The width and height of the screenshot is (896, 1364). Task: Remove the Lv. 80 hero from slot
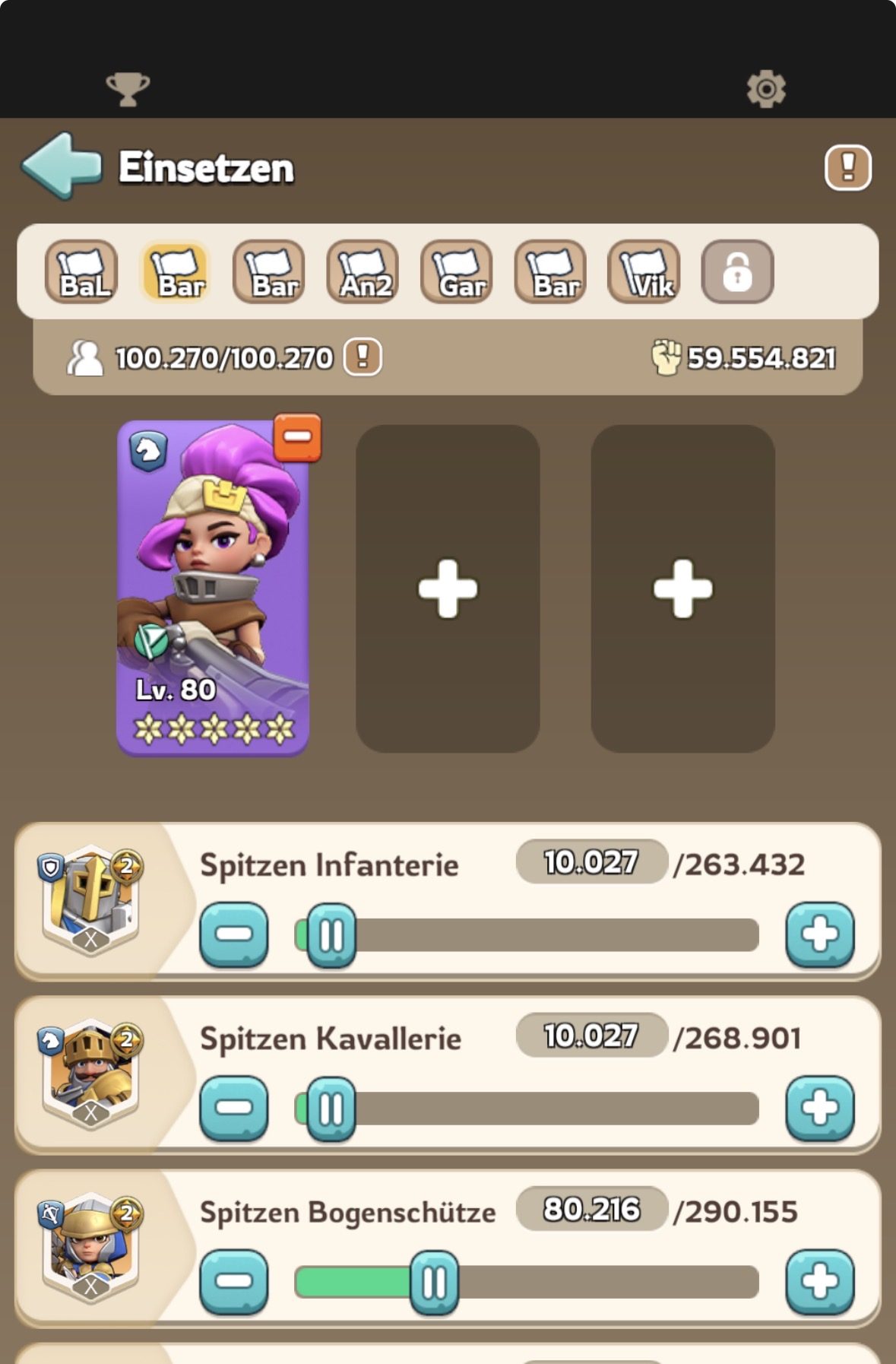click(x=297, y=437)
